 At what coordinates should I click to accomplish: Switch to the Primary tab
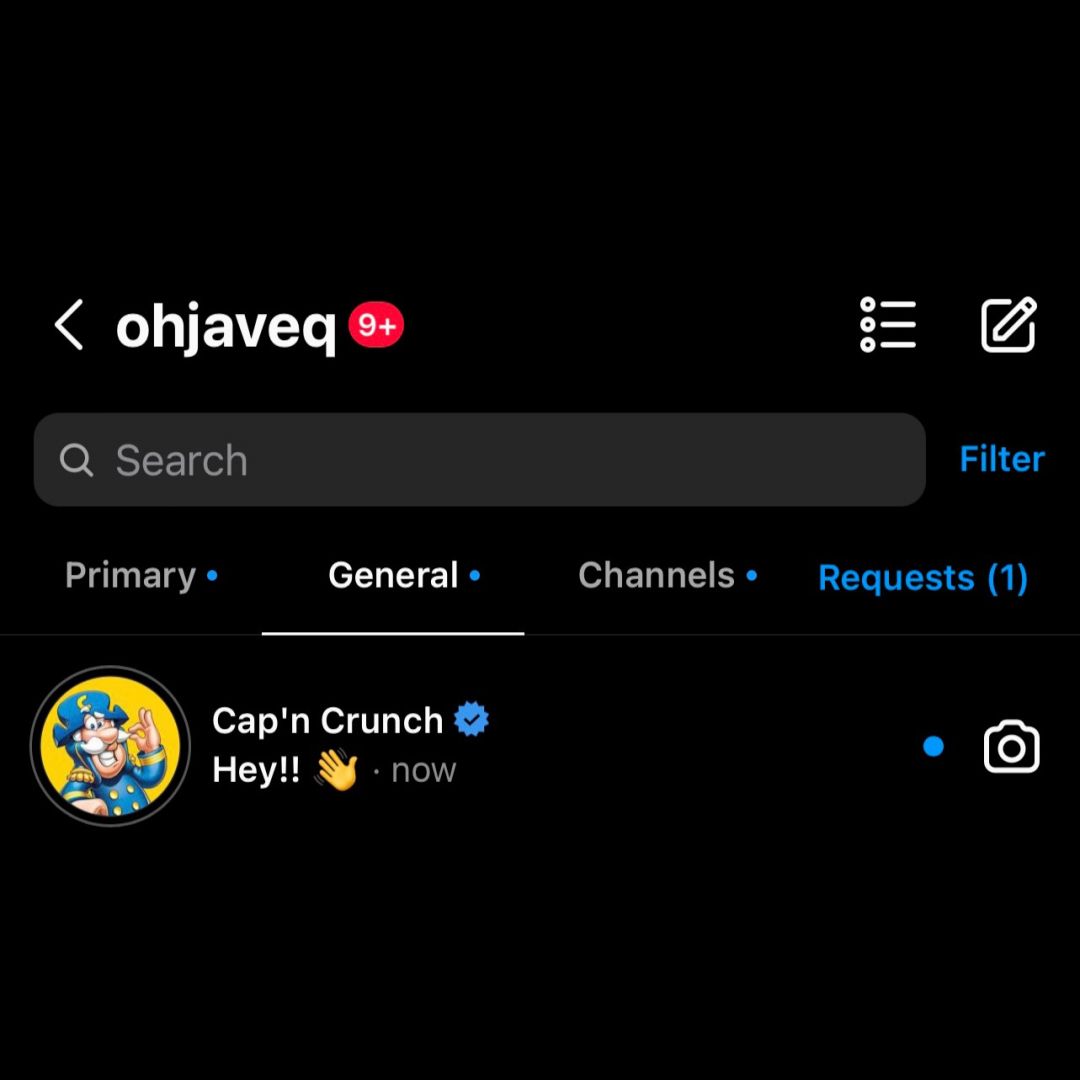click(131, 576)
